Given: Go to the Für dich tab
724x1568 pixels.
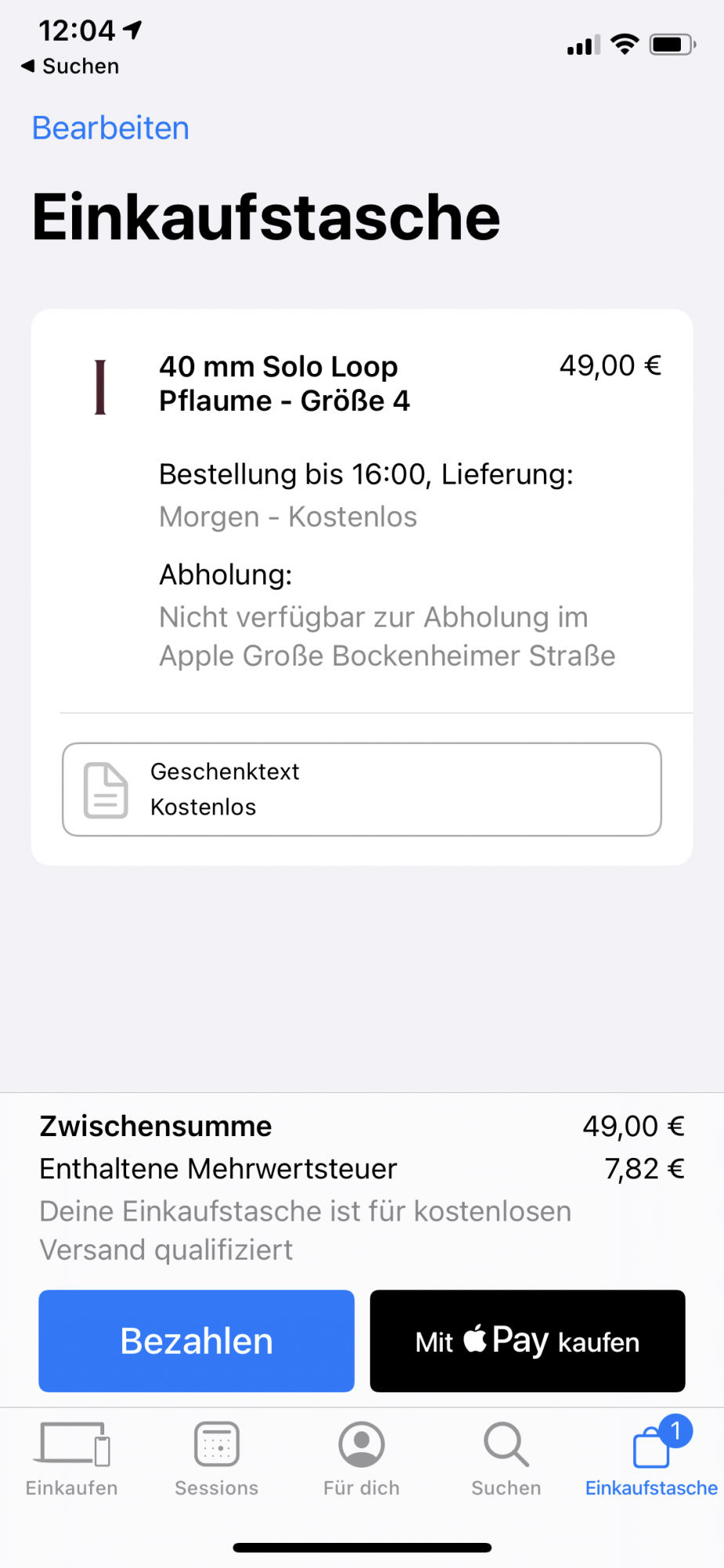Looking at the screenshot, I should click(361, 1458).
